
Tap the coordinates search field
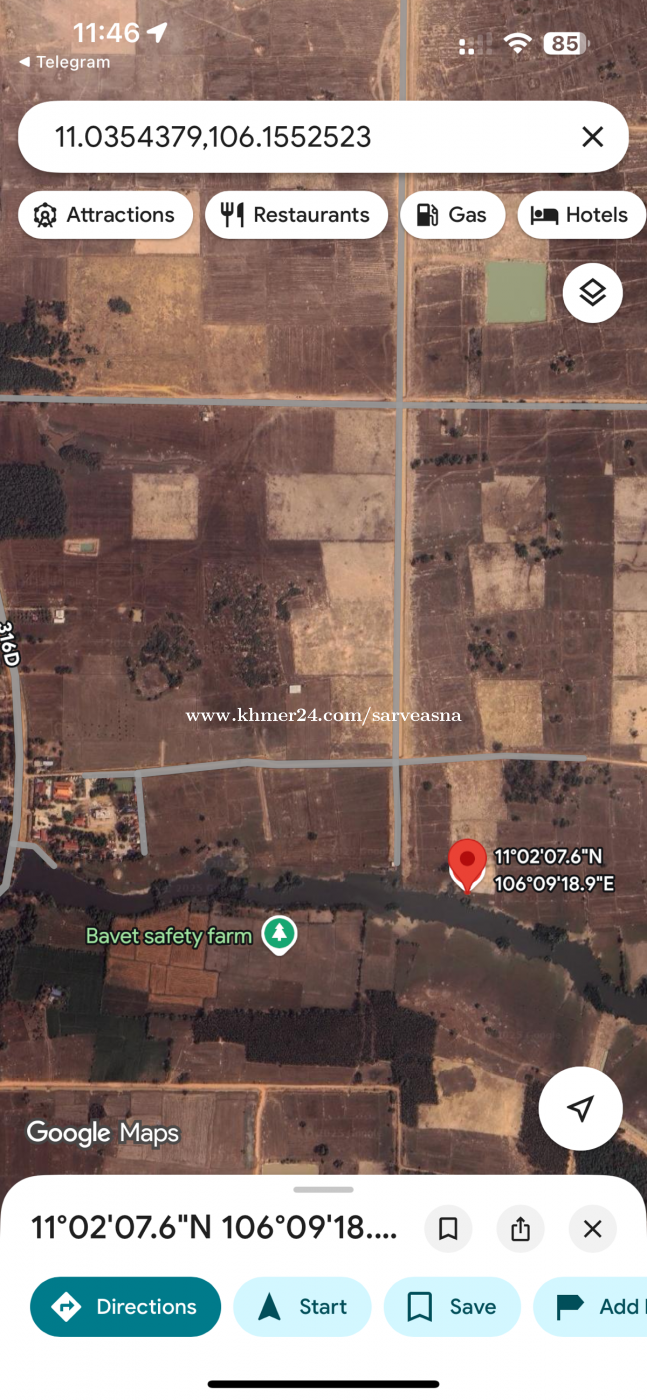tap(300, 137)
